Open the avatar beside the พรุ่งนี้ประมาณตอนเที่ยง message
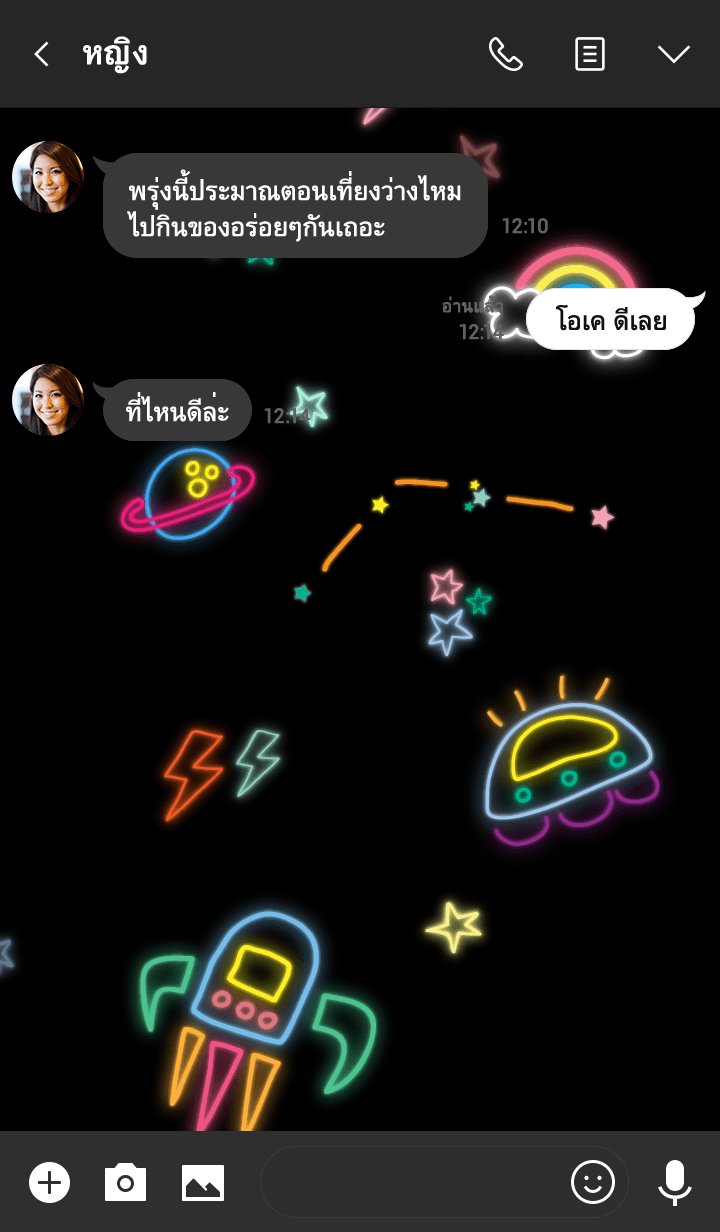Screen dimensions: 720x1232 pyautogui.click(x=48, y=177)
